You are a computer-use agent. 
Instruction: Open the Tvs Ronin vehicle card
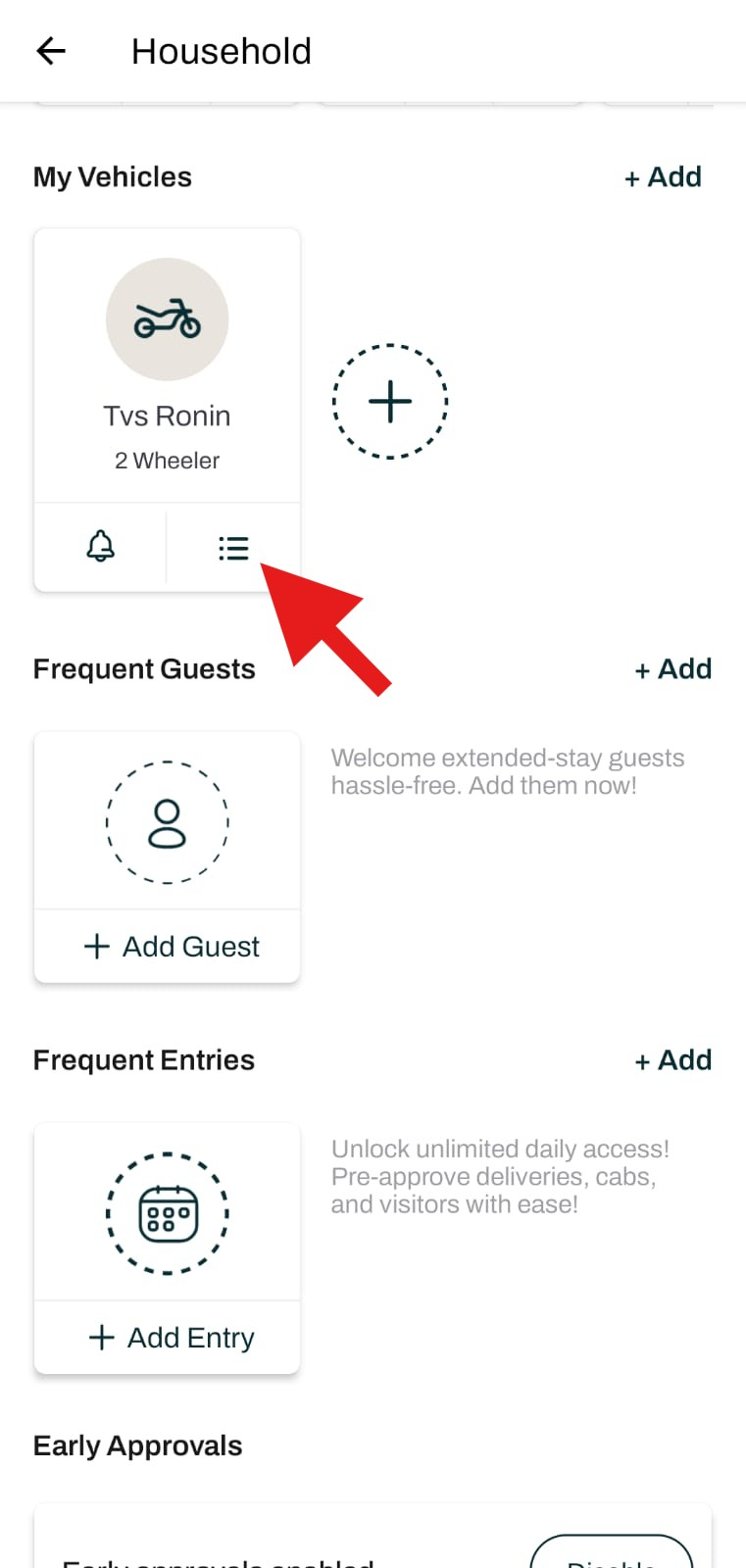coord(167,367)
